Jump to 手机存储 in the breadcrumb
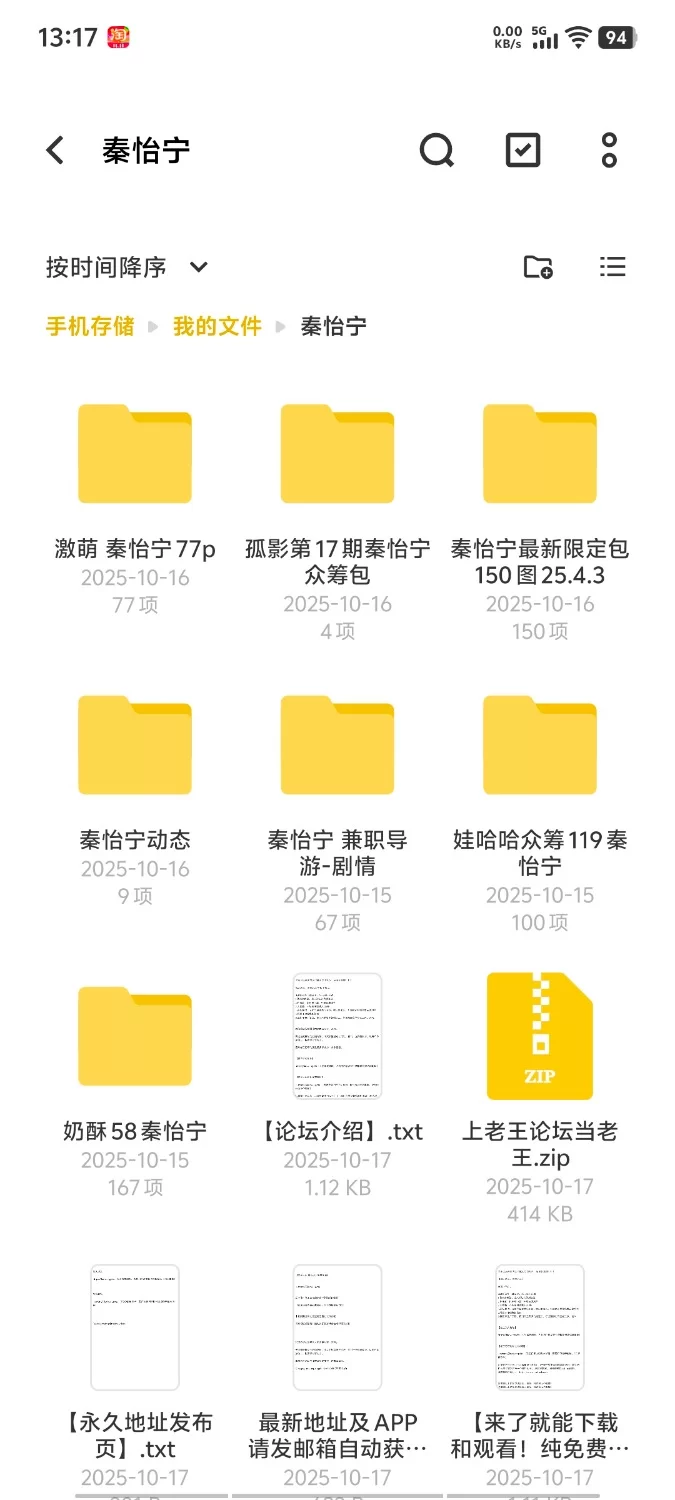Viewport: 675px width, 1500px height. 90,326
